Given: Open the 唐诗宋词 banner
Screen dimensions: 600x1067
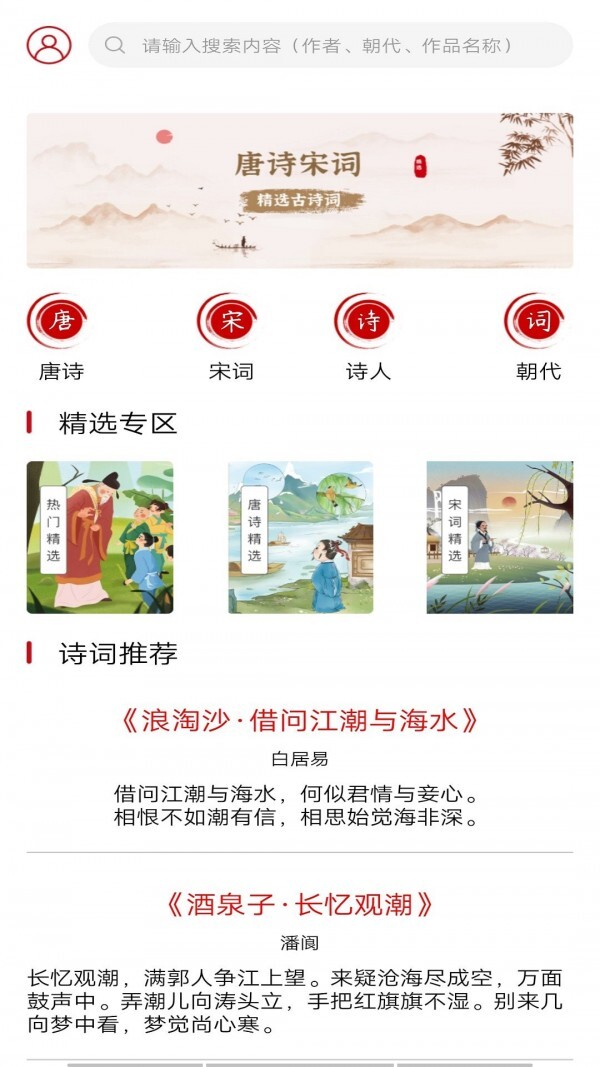Looking at the screenshot, I should click(300, 190).
